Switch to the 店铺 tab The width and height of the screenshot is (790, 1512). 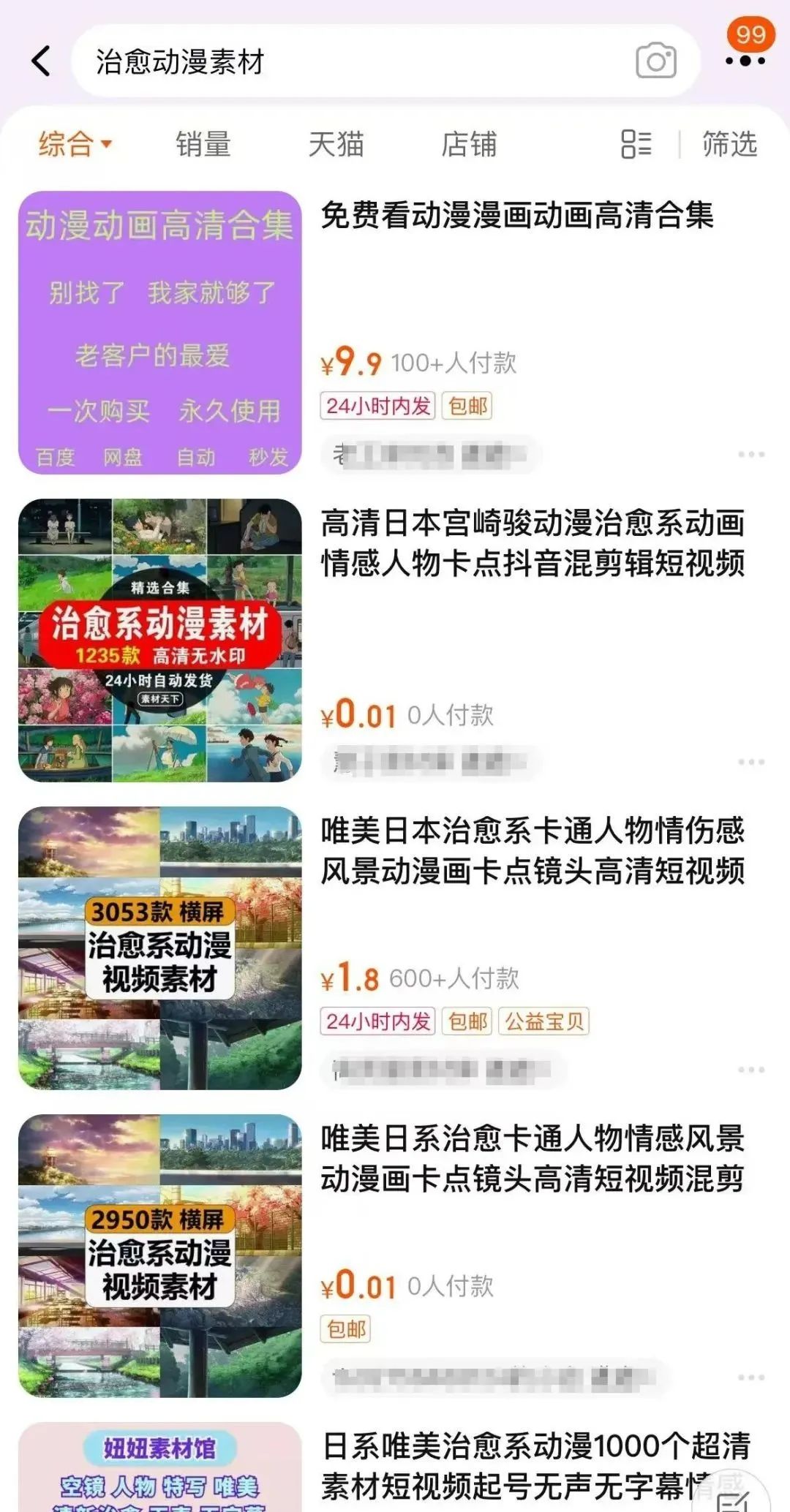click(469, 144)
